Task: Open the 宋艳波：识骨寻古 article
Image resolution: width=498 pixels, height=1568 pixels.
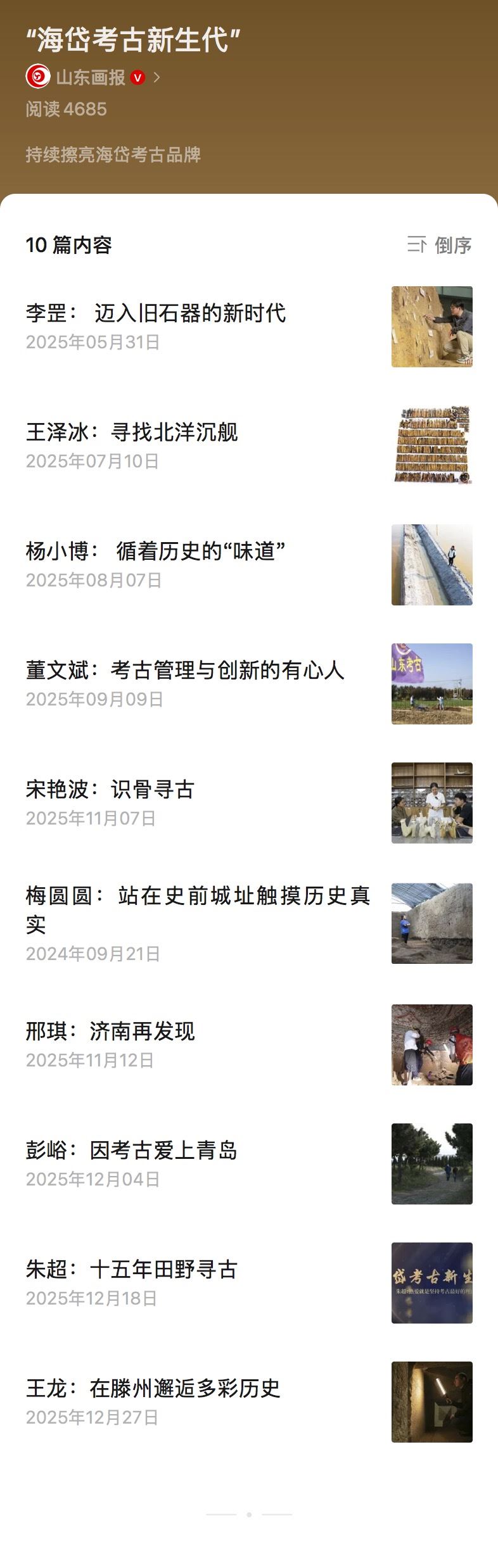Action: click(110, 790)
